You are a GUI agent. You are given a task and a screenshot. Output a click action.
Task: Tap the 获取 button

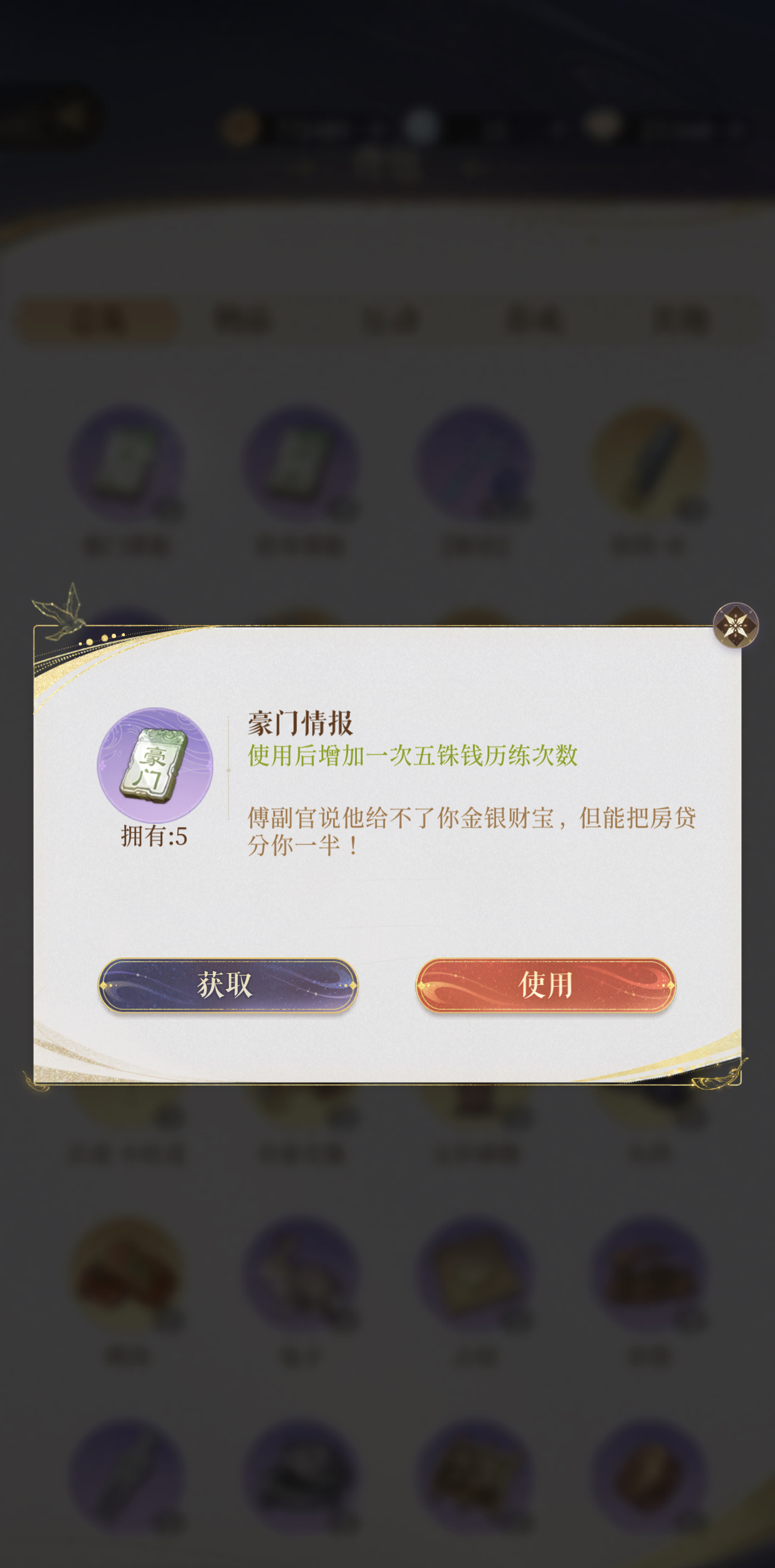tap(228, 985)
